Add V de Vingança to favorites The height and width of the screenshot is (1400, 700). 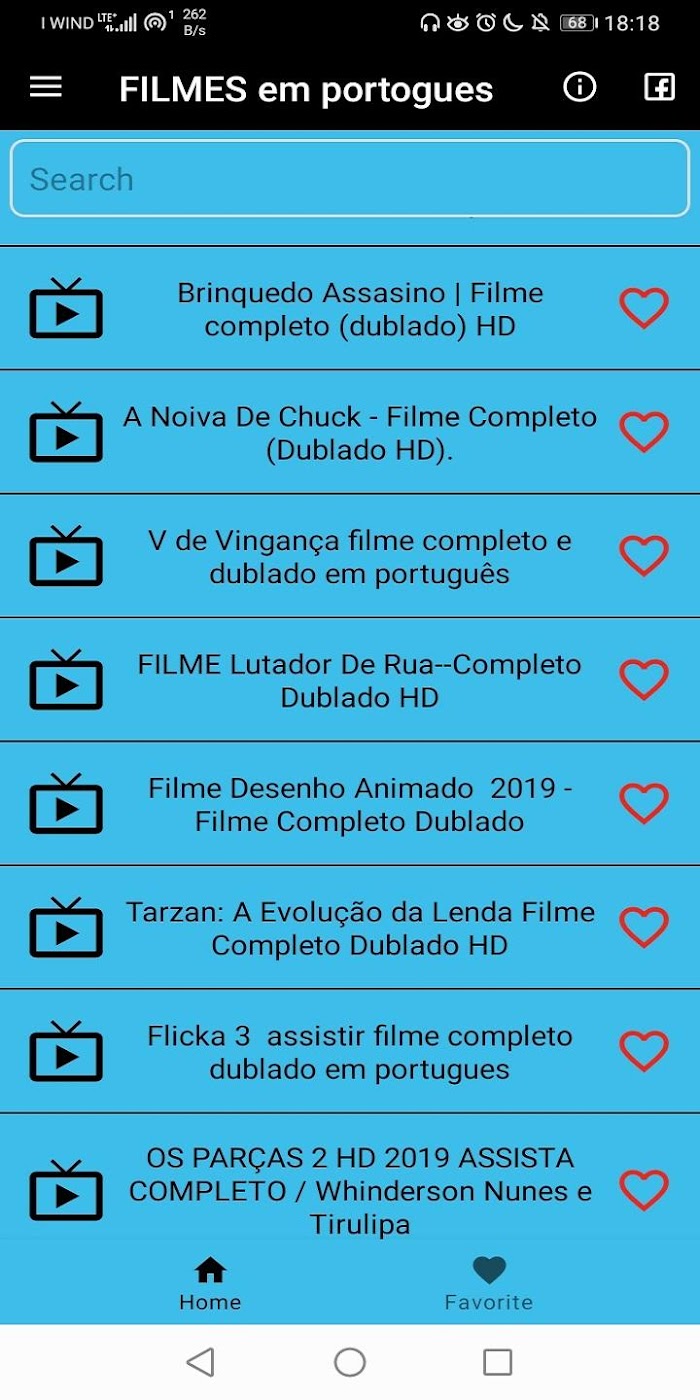tap(644, 556)
